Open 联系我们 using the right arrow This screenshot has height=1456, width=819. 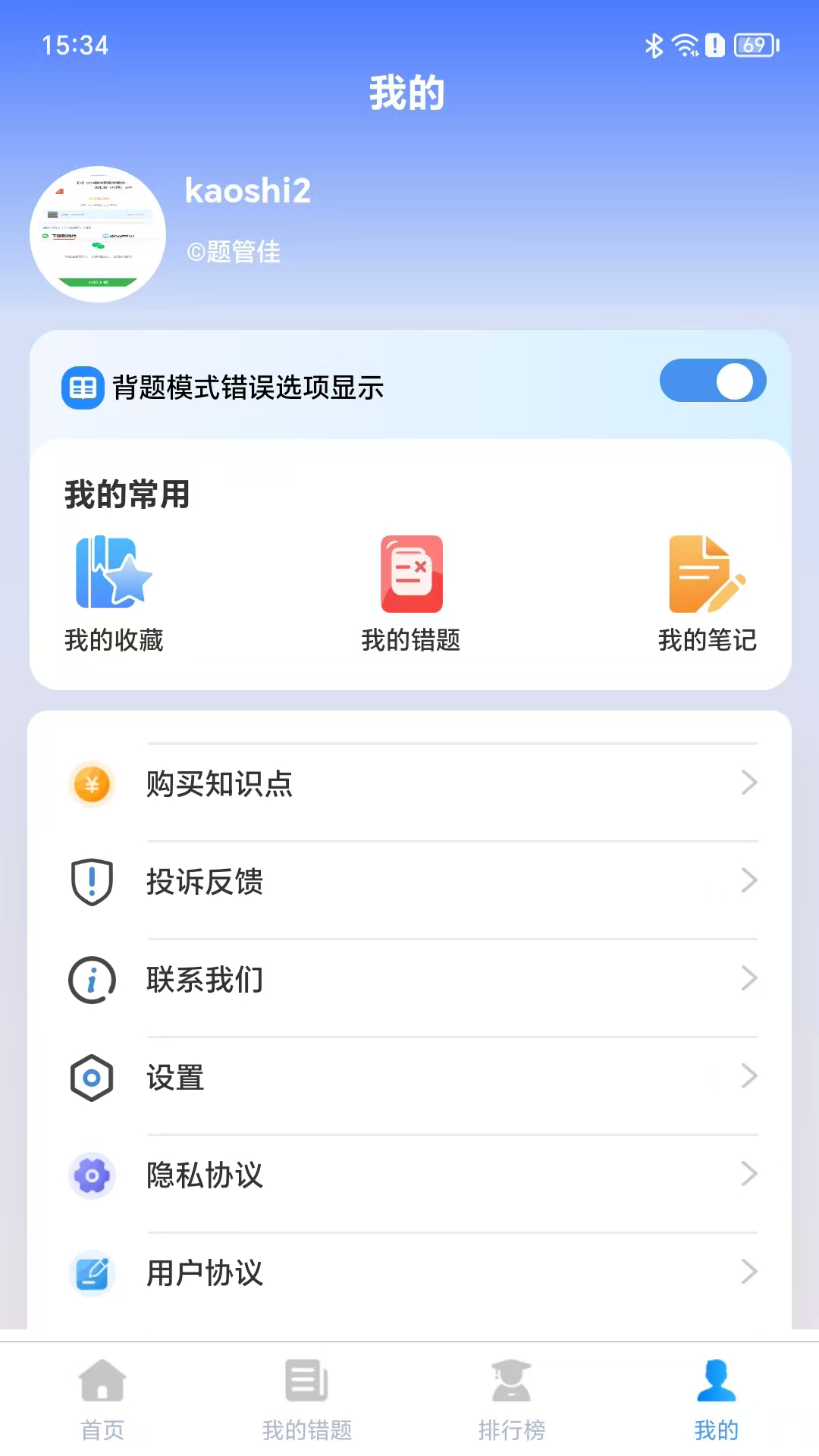(x=748, y=979)
